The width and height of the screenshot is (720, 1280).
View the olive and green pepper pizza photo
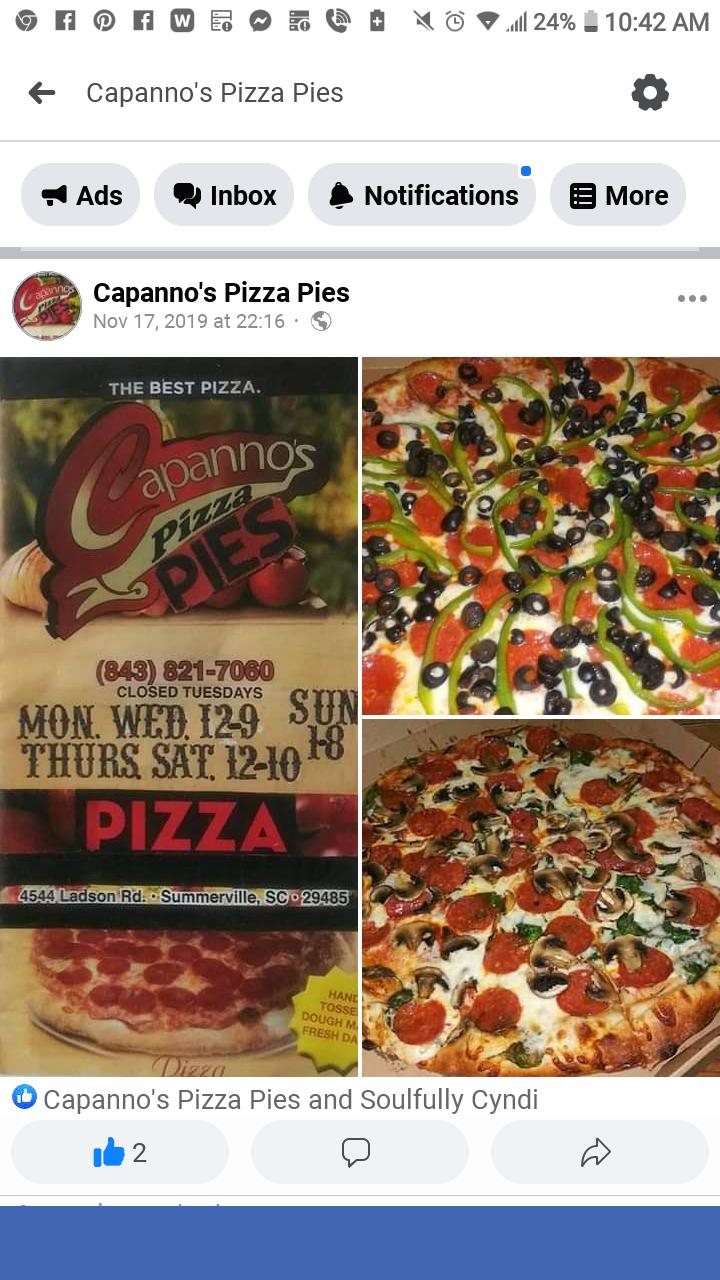tap(541, 535)
